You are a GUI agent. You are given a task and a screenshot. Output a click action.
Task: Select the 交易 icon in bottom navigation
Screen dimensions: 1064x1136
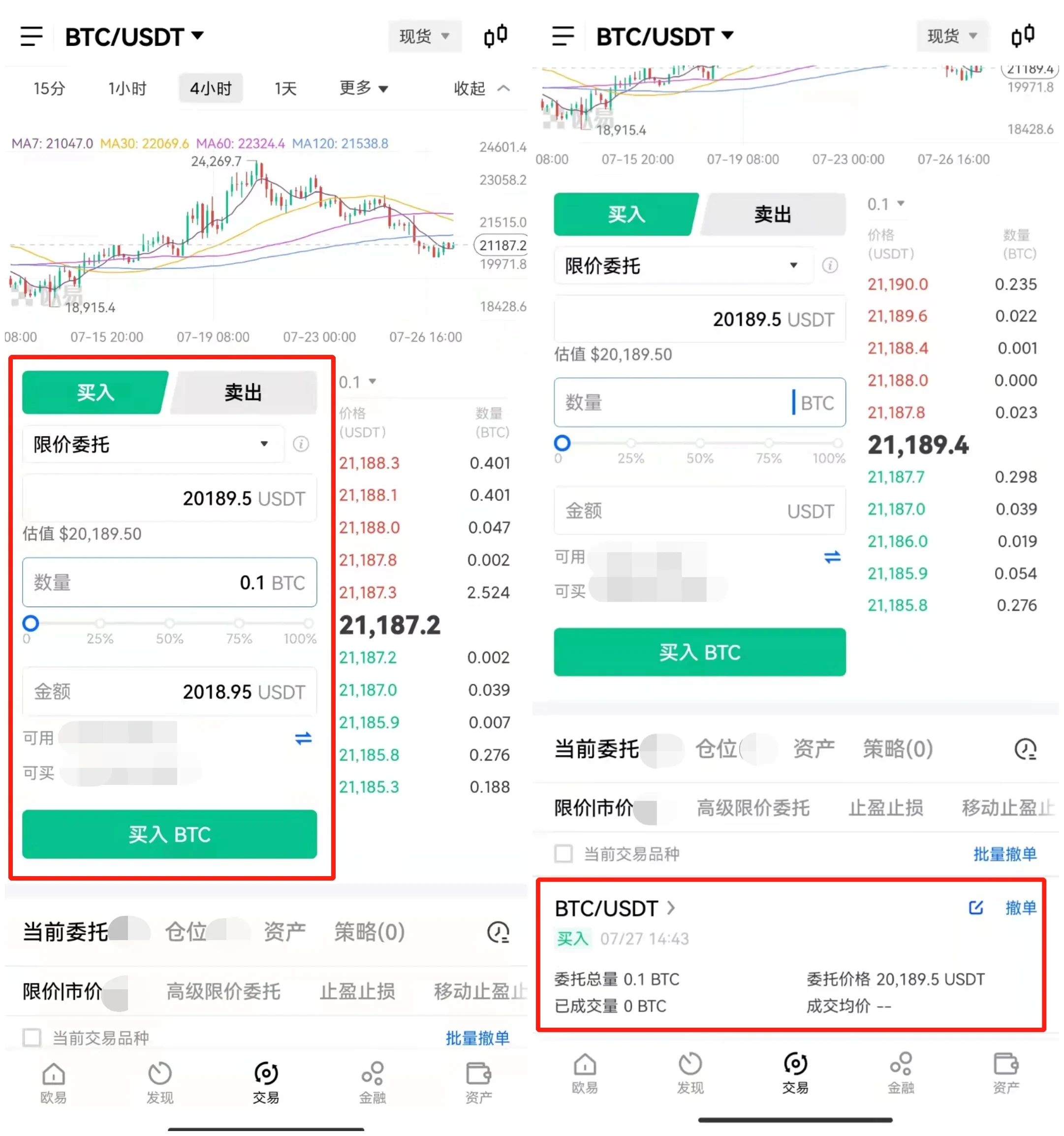[266, 1080]
